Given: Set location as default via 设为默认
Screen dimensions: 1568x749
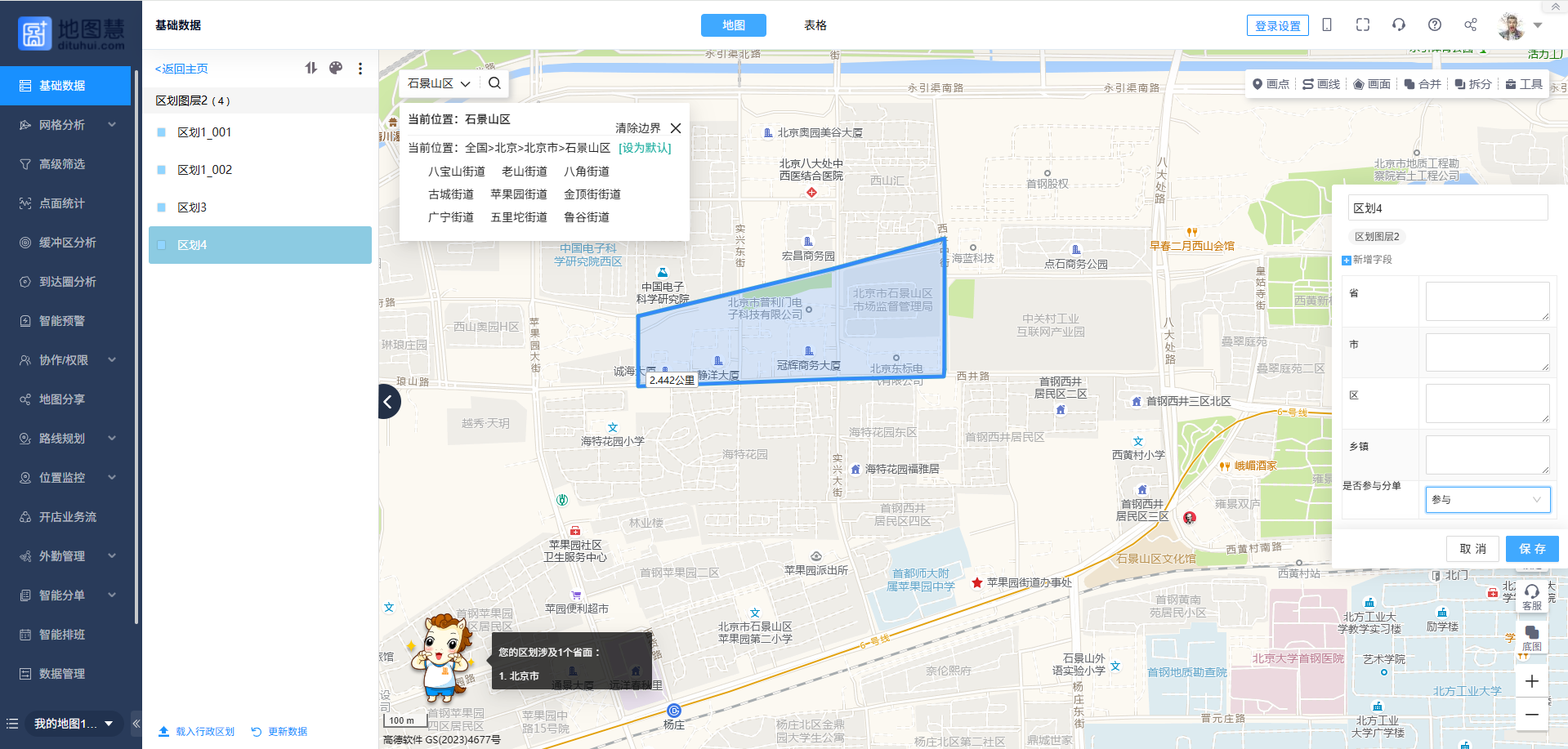Looking at the screenshot, I should pyautogui.click(x=645, y=148).
